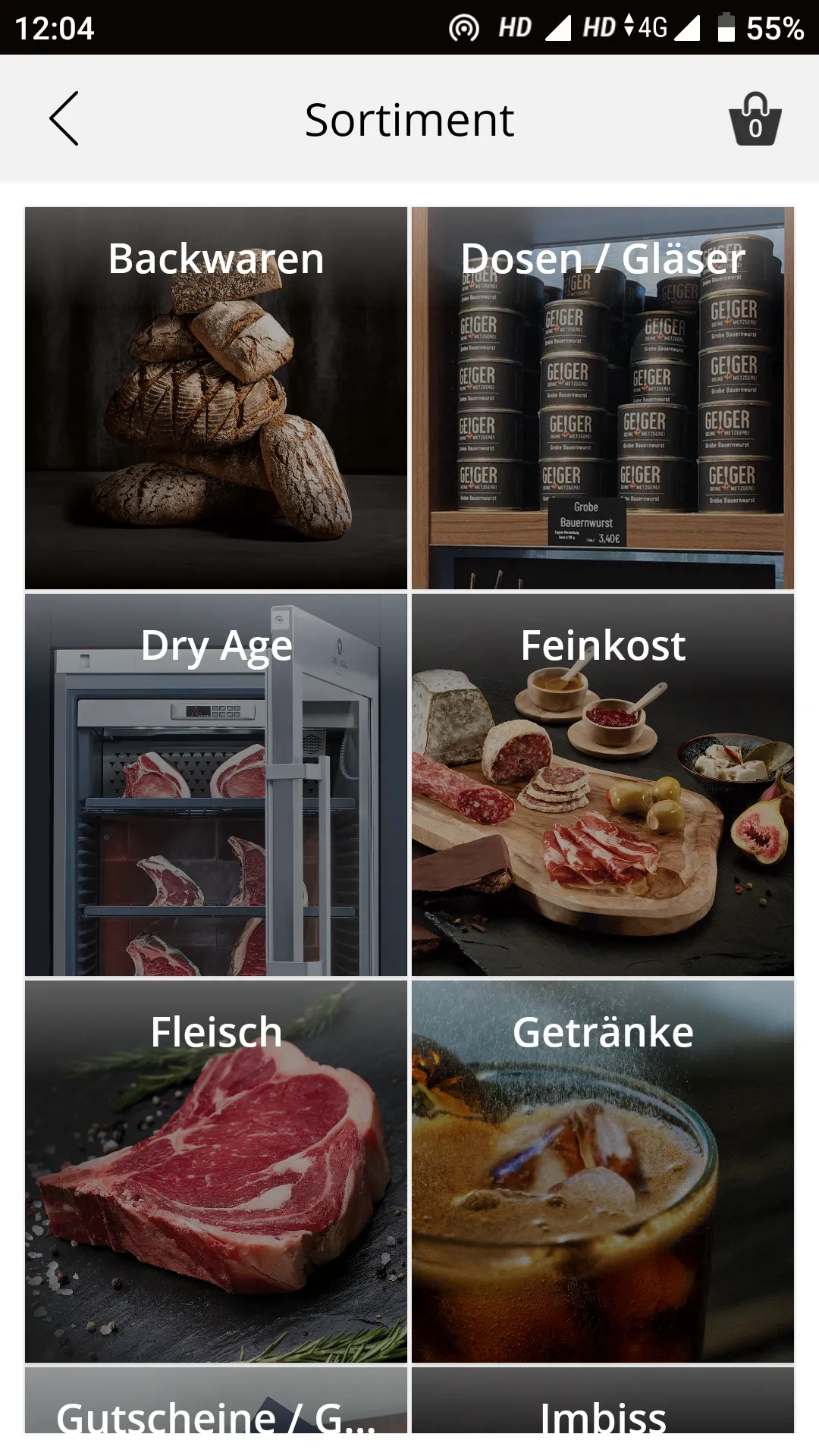Show the Getränke category
The image size is (819, 1456).
pos(603,1172)
